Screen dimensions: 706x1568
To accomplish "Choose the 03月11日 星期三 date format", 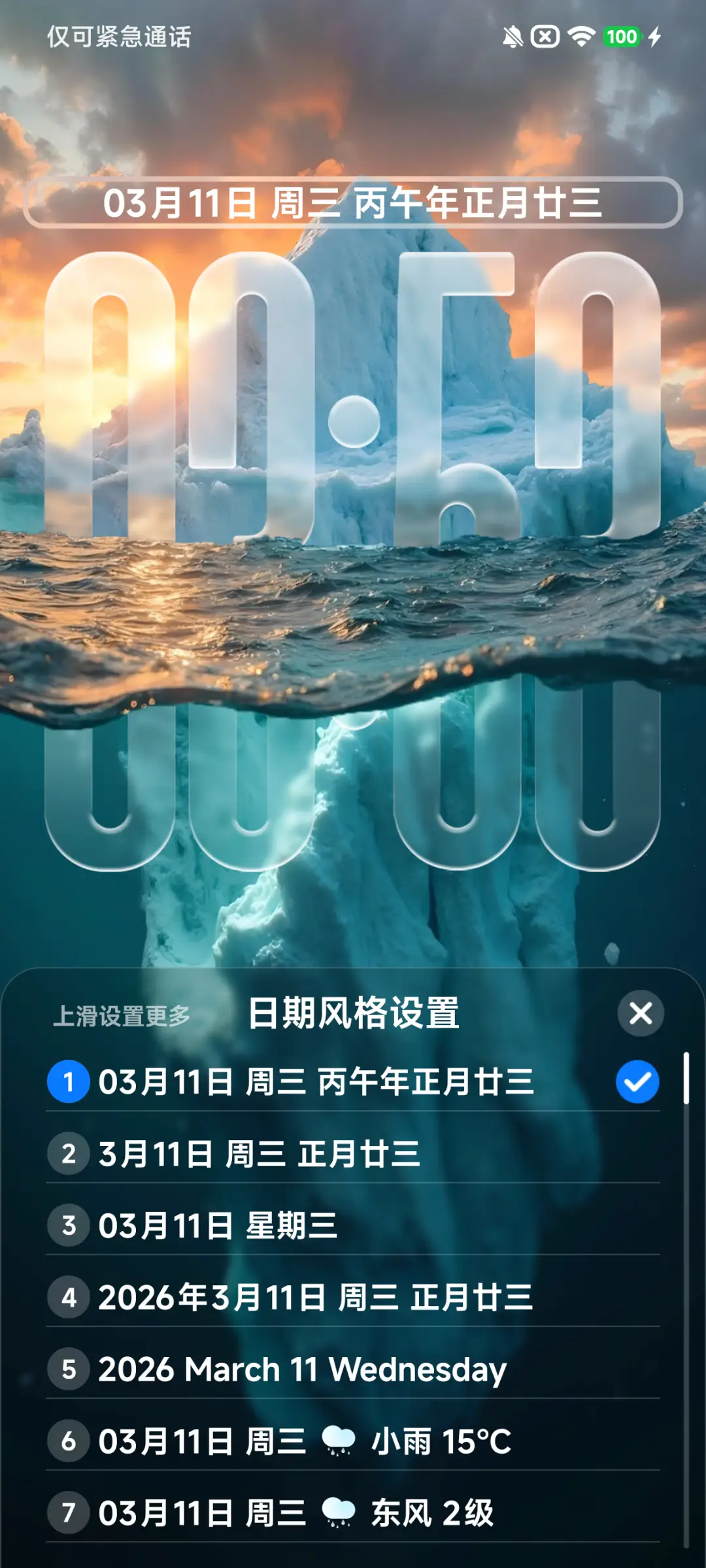I will point(216,1226).
